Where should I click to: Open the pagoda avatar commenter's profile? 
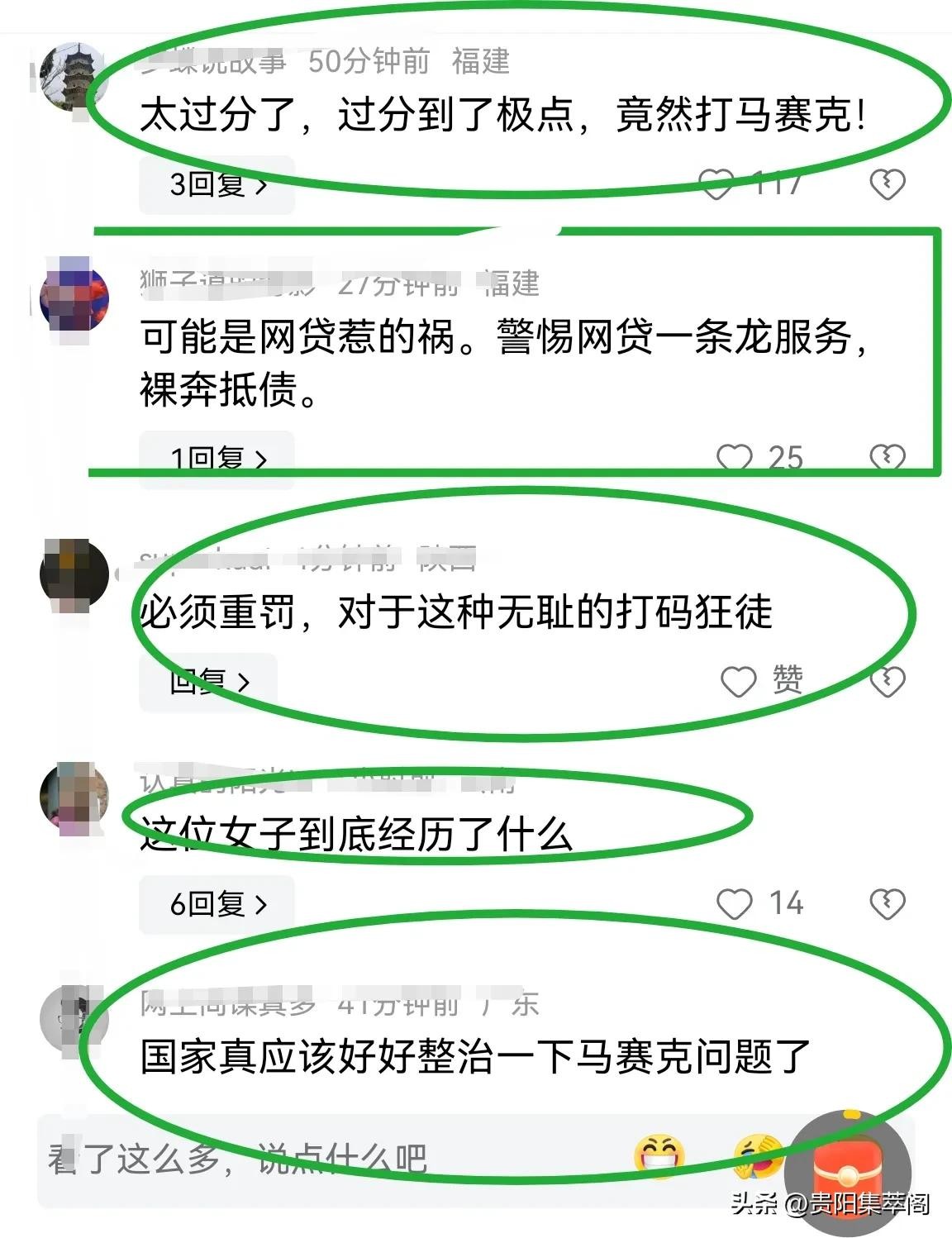[x=73, y=76]
